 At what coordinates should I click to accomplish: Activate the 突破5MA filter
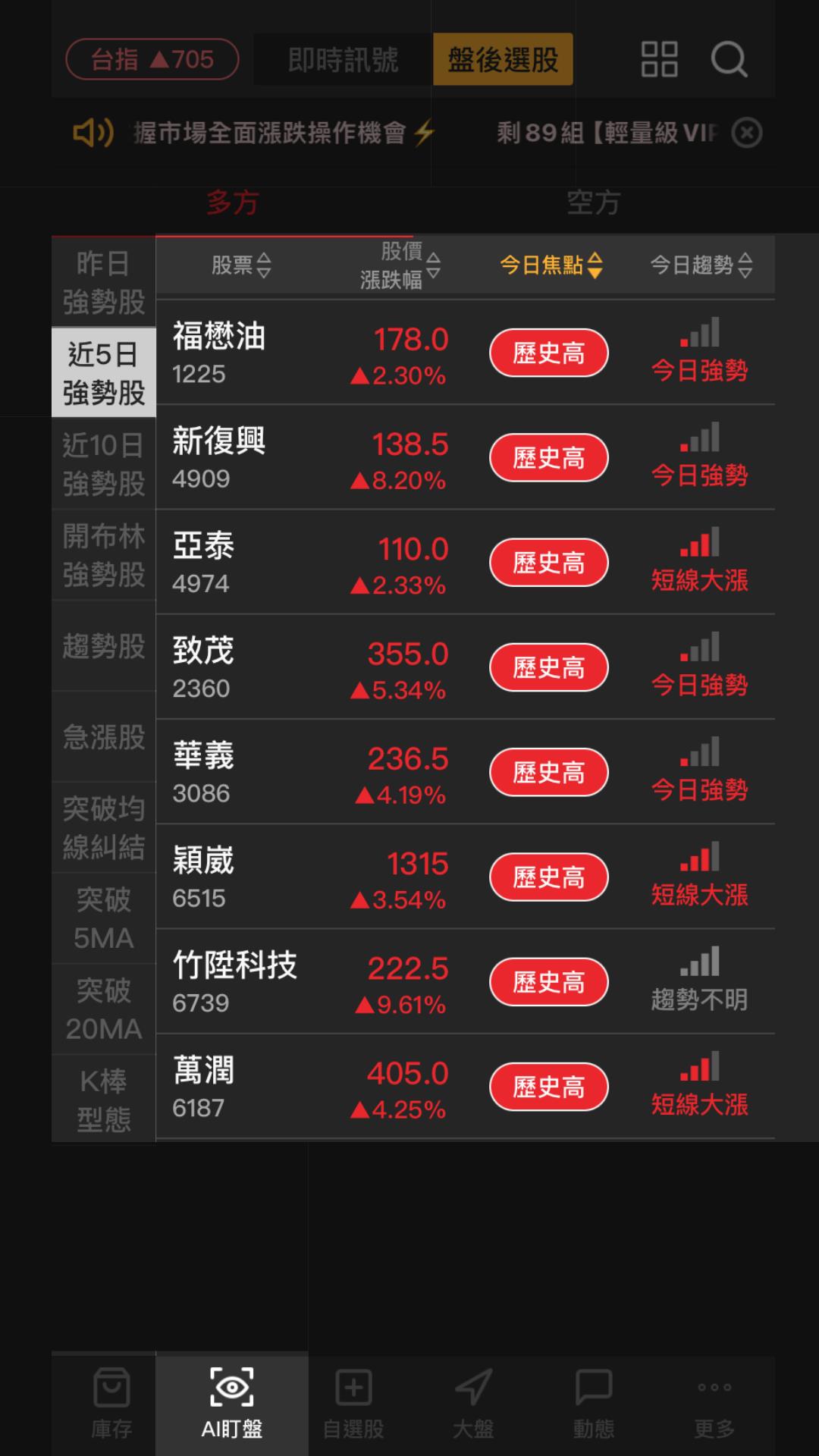(x=102, y=918)
